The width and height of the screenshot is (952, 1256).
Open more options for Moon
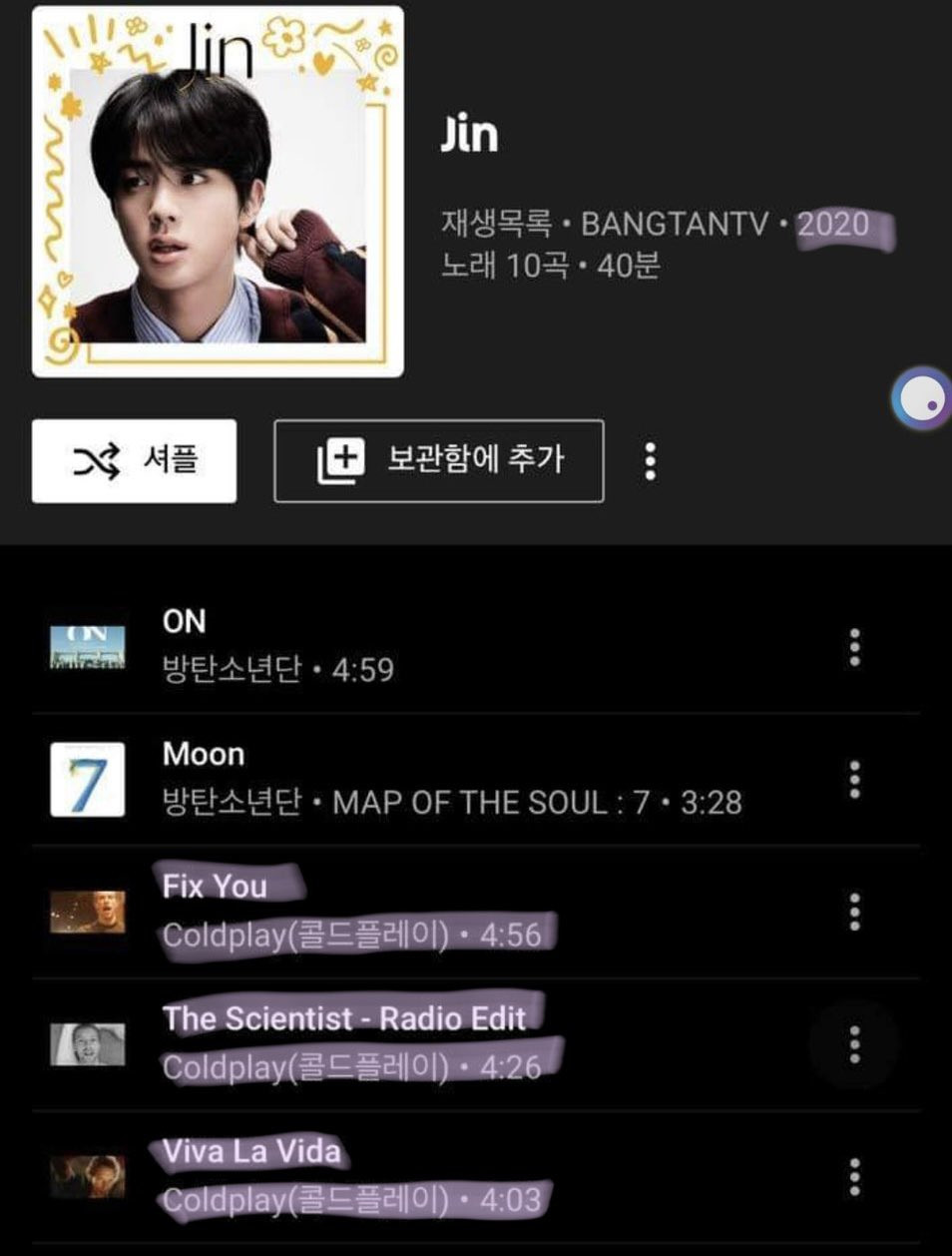coord(854,779)
